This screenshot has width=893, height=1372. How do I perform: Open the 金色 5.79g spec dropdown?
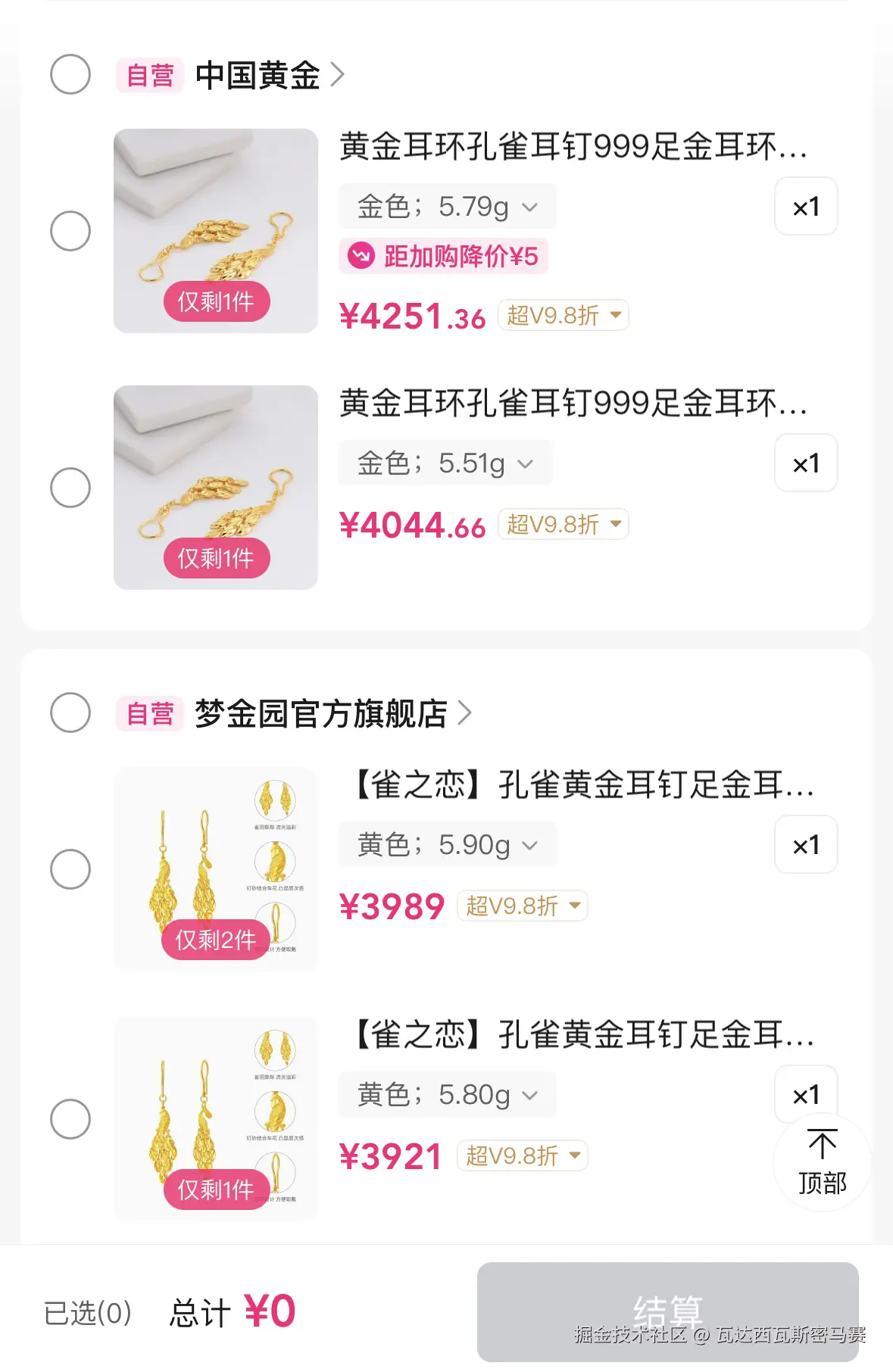(x=447, y=205)
